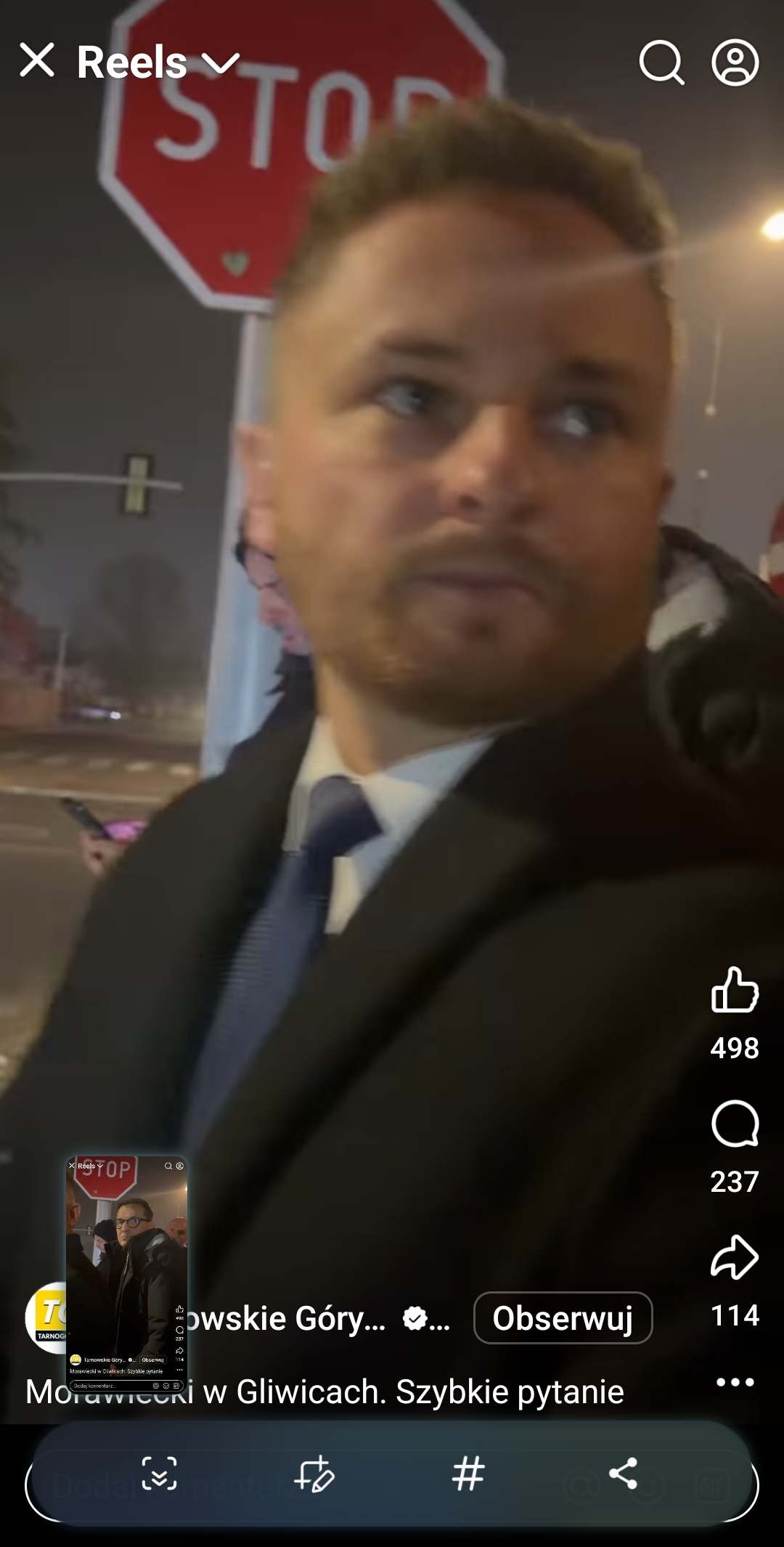Open the comments on this reel
Image resolution: width=784 pixels, height=1547 pixels.
coord(735,1124)
